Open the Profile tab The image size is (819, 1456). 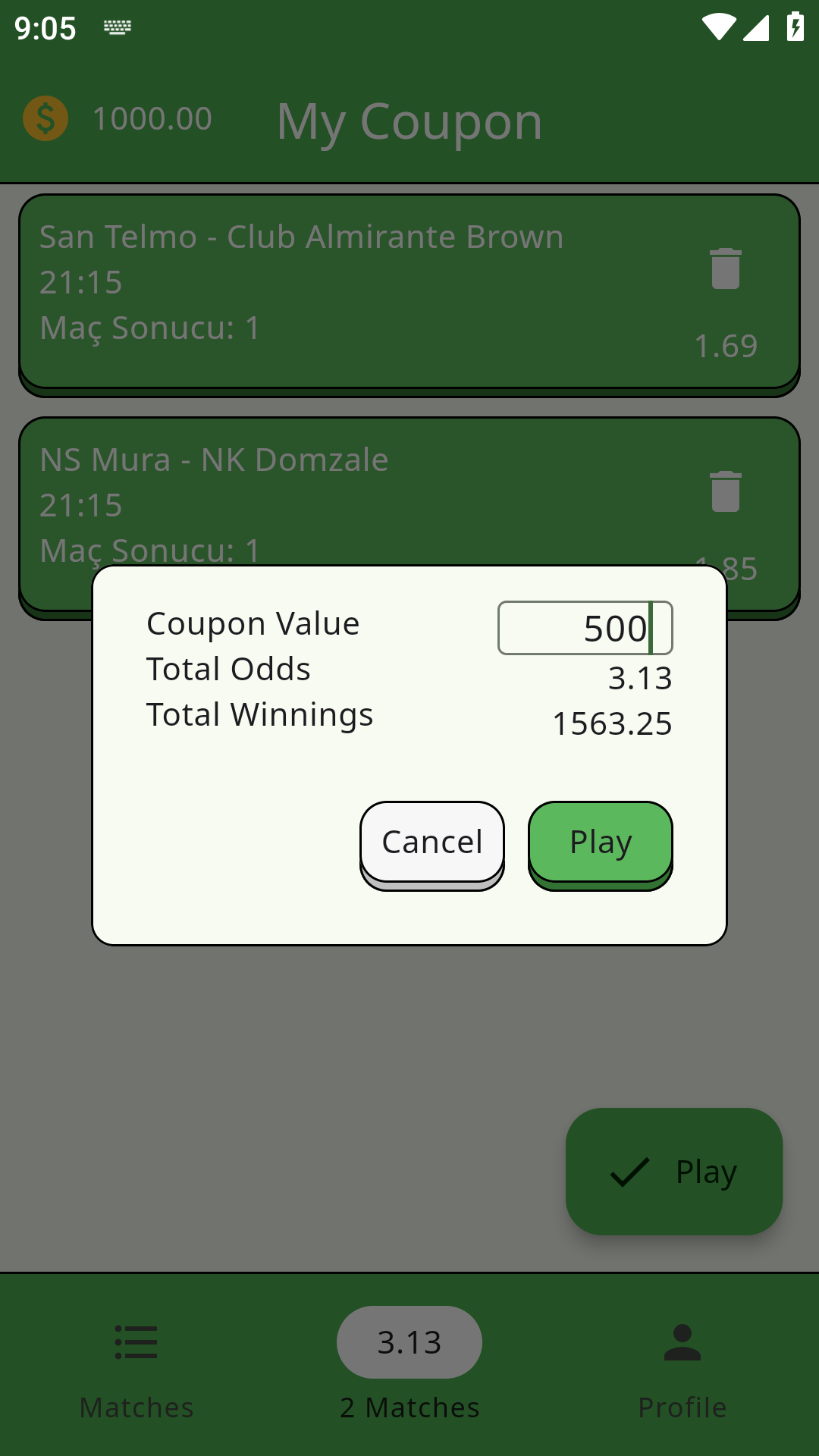click(x=682, y=1365)
